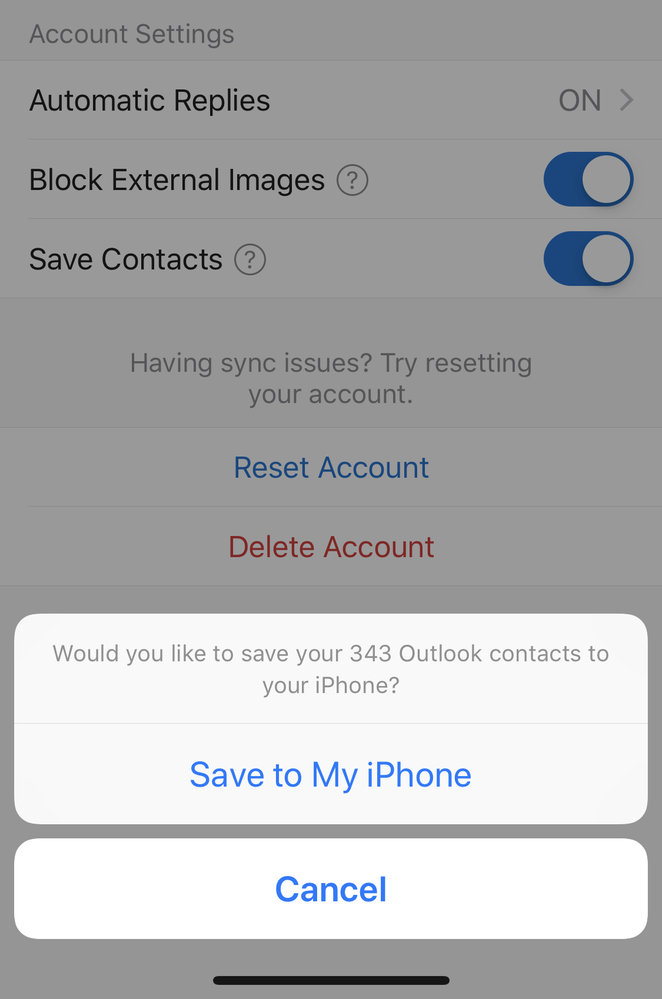662x999 pixels.
Task: Tap Delete Account
Action: 331,547
